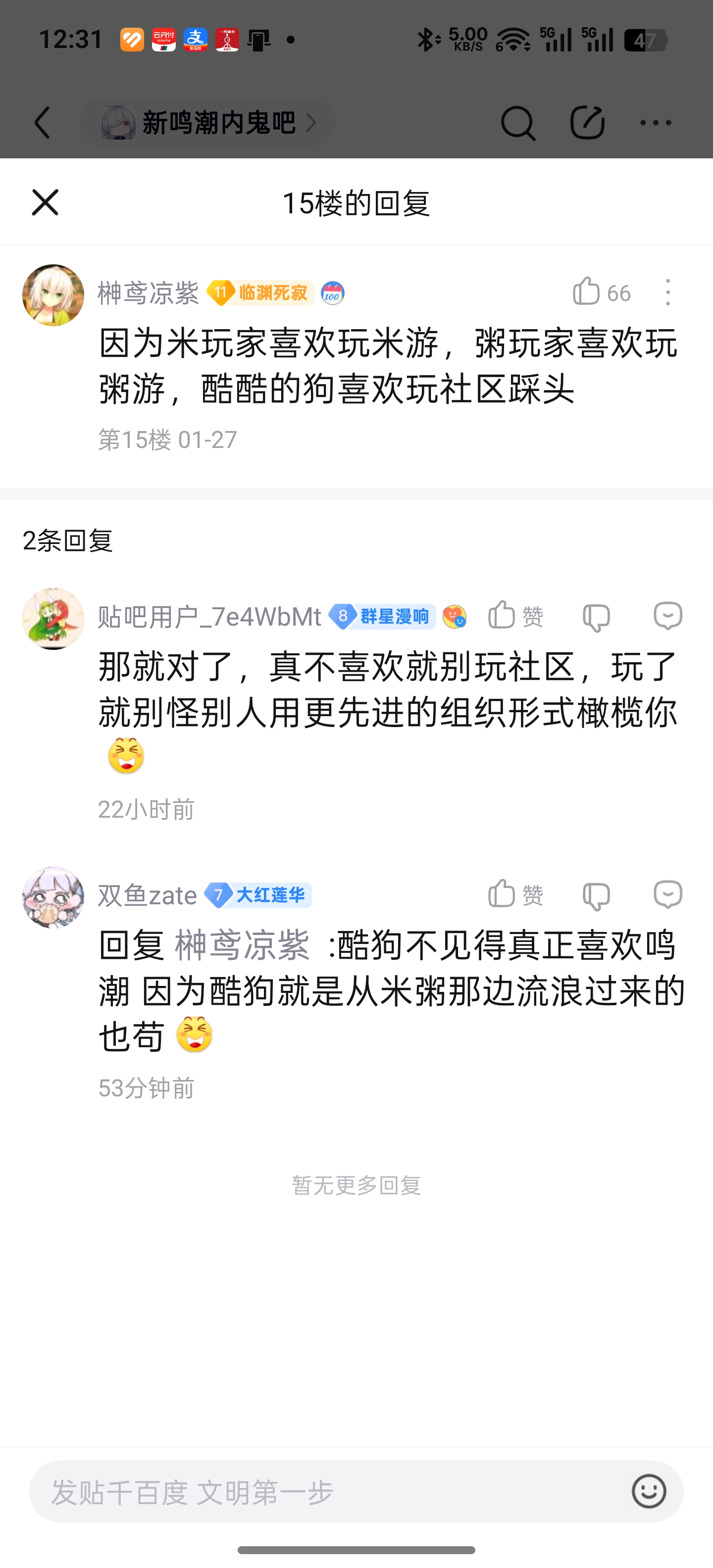This screenshot has height=1568, width=713.
Task: Tap the comment icon on 双鱼zate's reply
Action: click(667, 894)
